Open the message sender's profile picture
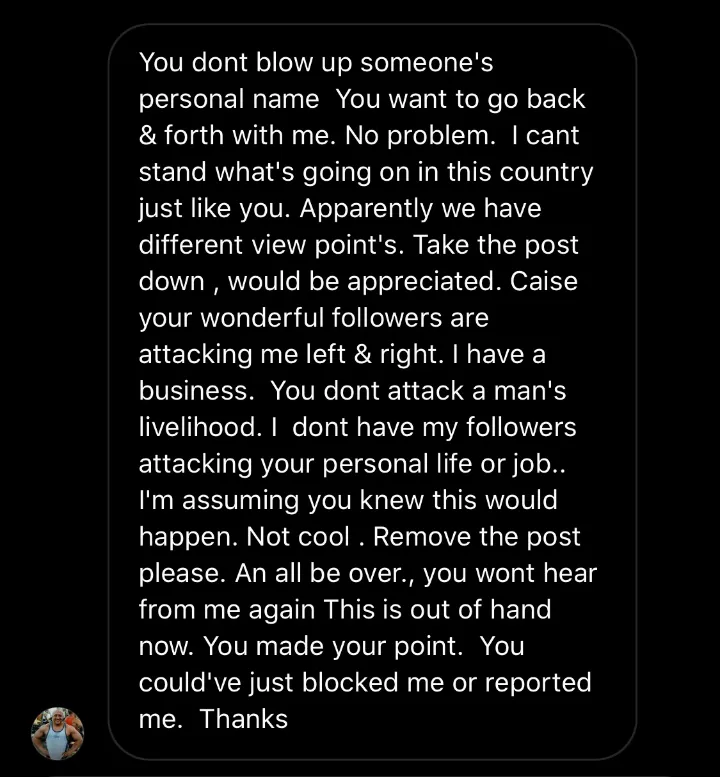The width and height of the screenshot is (720, 777). pos(57,733)
